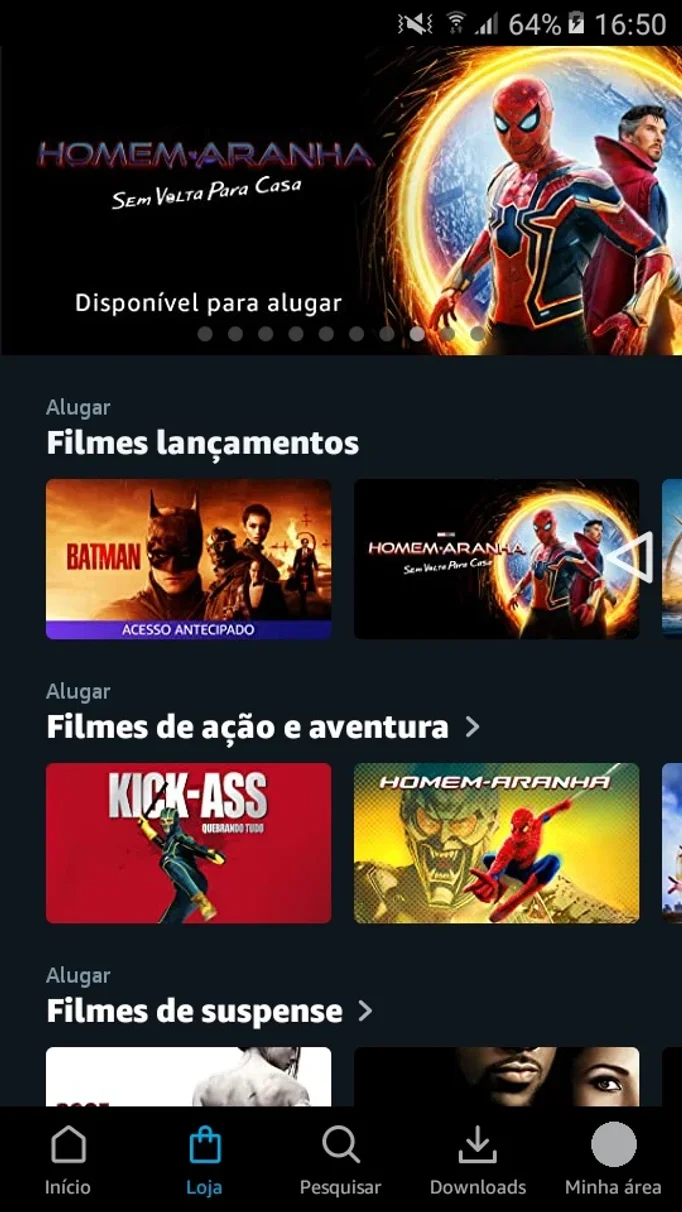Open Homem-Aranha card under Filmes lançamentos
This screenshot has width=682, height=1212.
[496, 559]
